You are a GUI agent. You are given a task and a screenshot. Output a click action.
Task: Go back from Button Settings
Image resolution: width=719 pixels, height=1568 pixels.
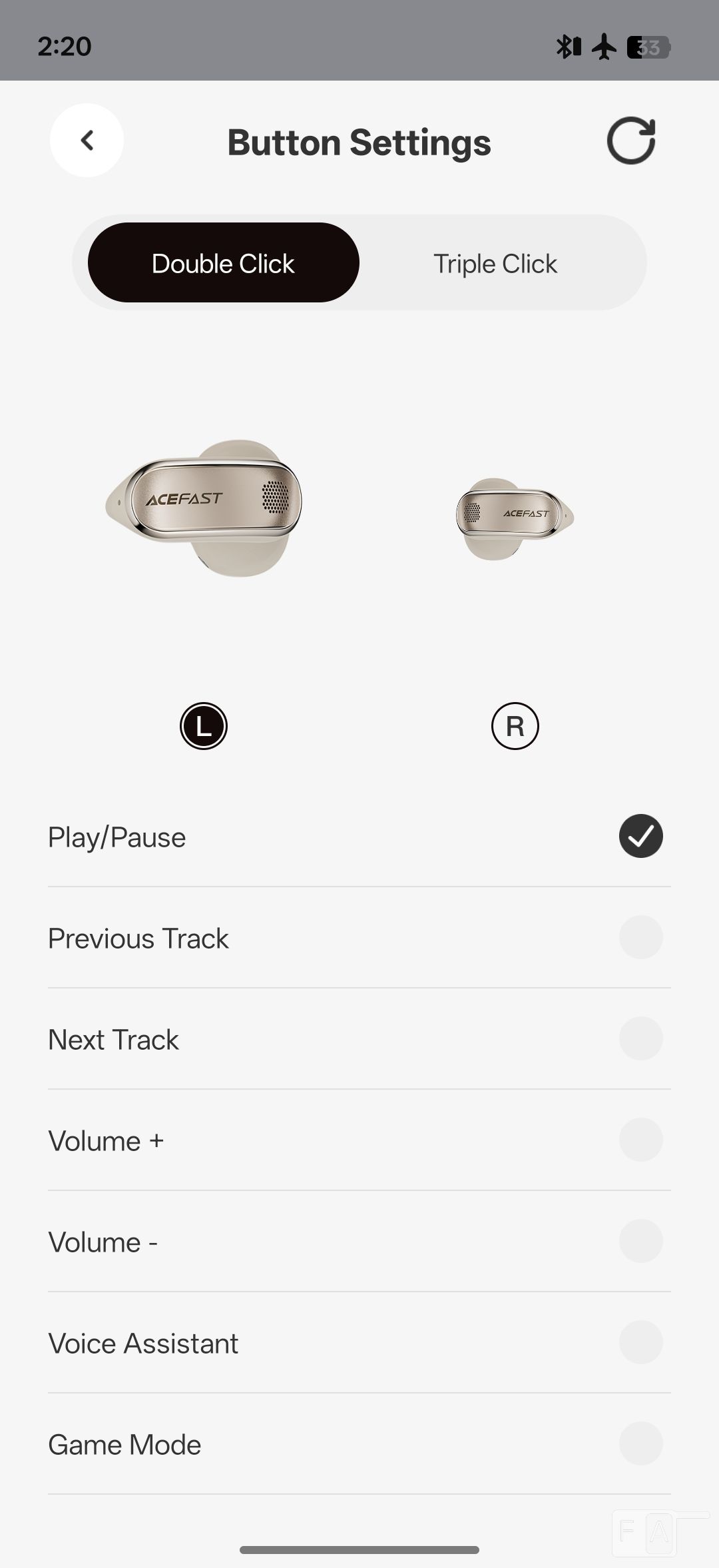coord(87,141)
